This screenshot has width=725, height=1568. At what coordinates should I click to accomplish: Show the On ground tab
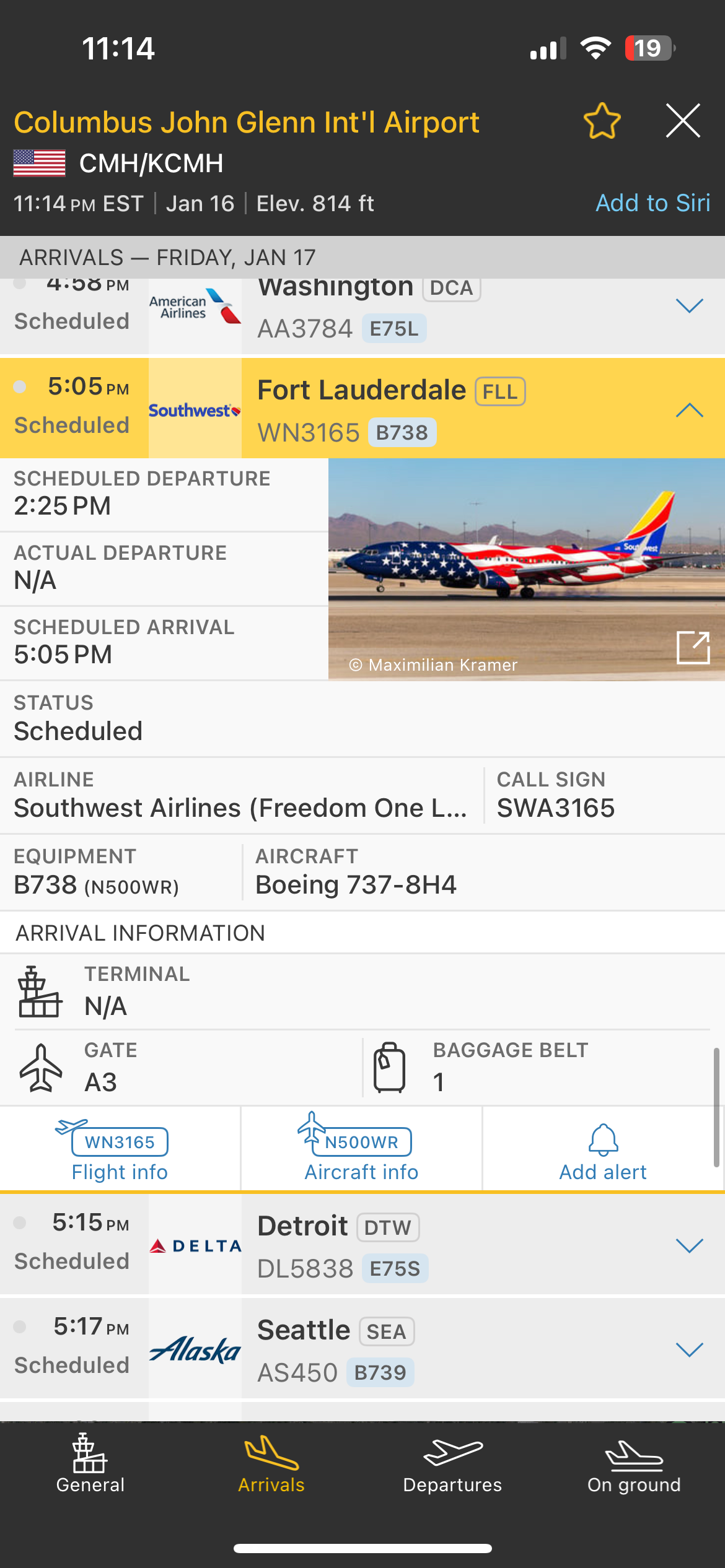(634, 1464)
